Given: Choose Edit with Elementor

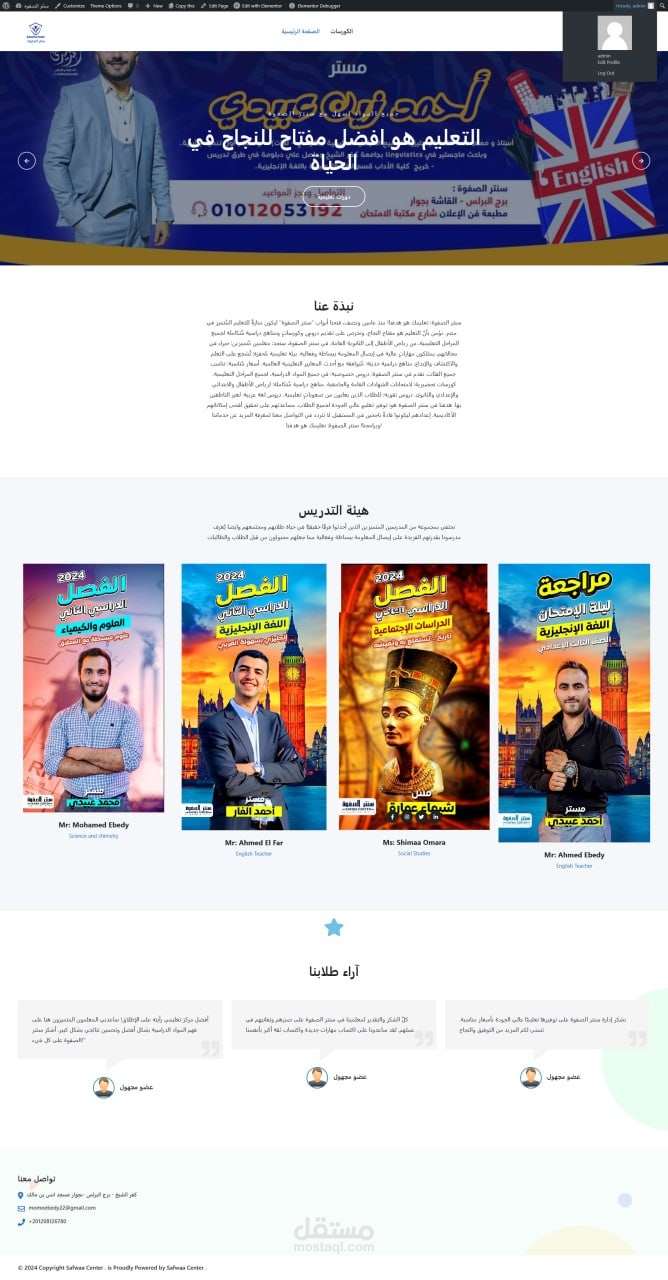Looking at the screenshot, I should pos(260,5).
